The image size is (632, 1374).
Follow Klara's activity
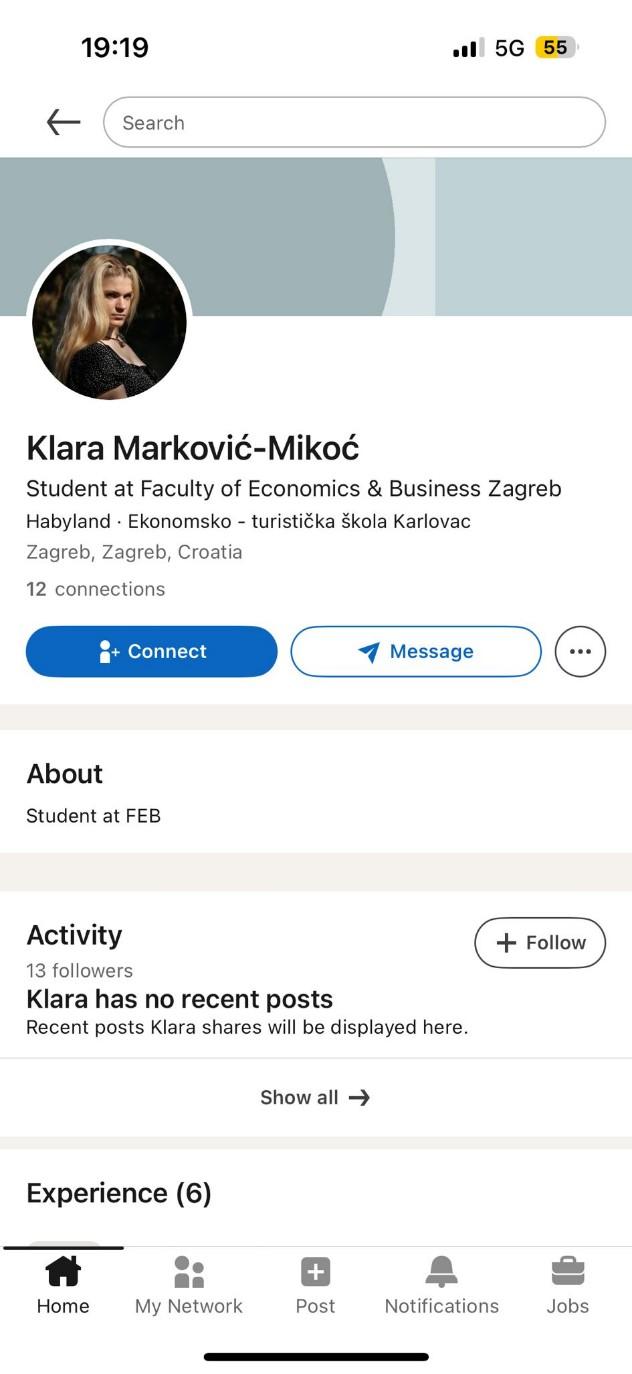point(540,943)
